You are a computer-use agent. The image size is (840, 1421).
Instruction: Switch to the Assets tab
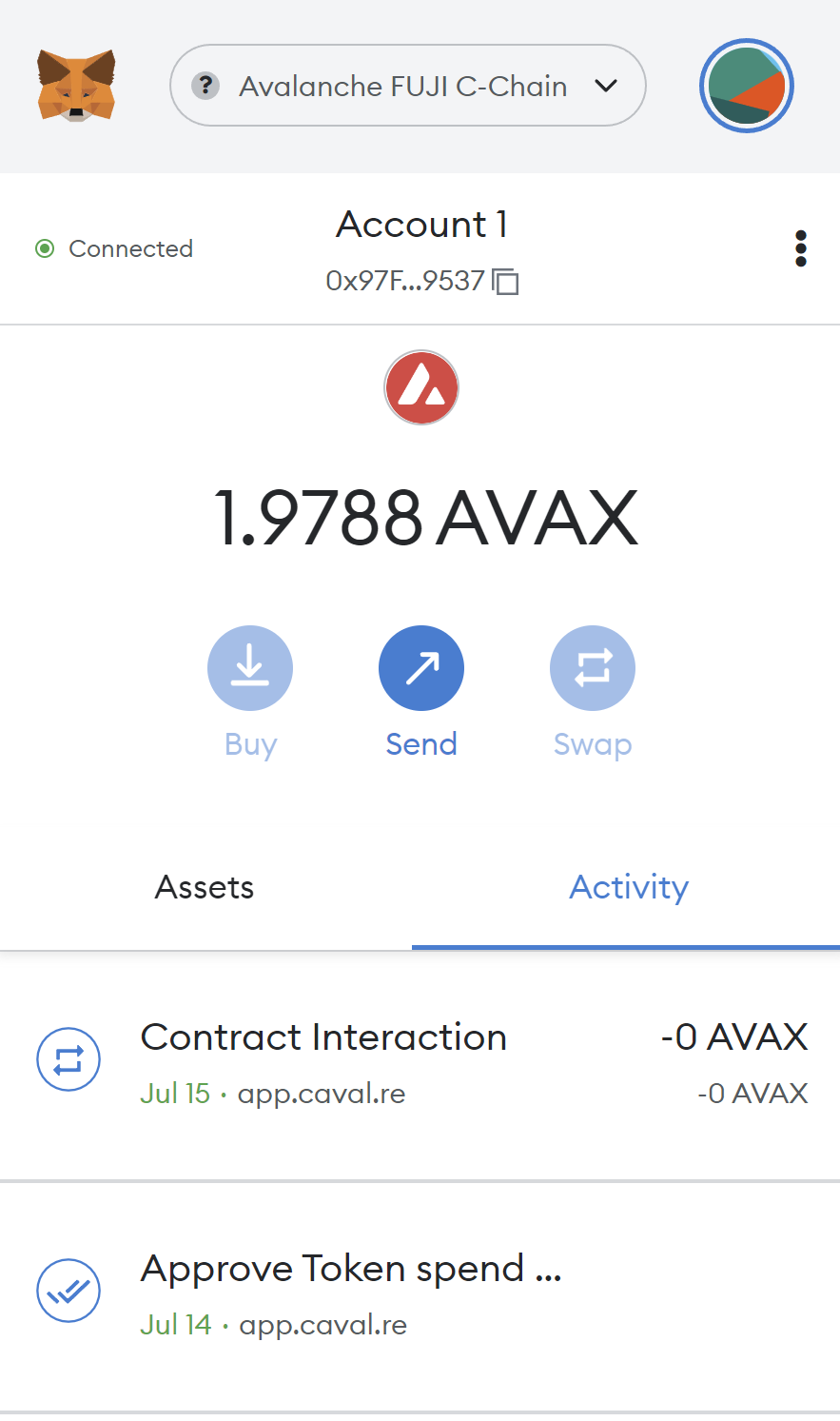tap(205, 887)
